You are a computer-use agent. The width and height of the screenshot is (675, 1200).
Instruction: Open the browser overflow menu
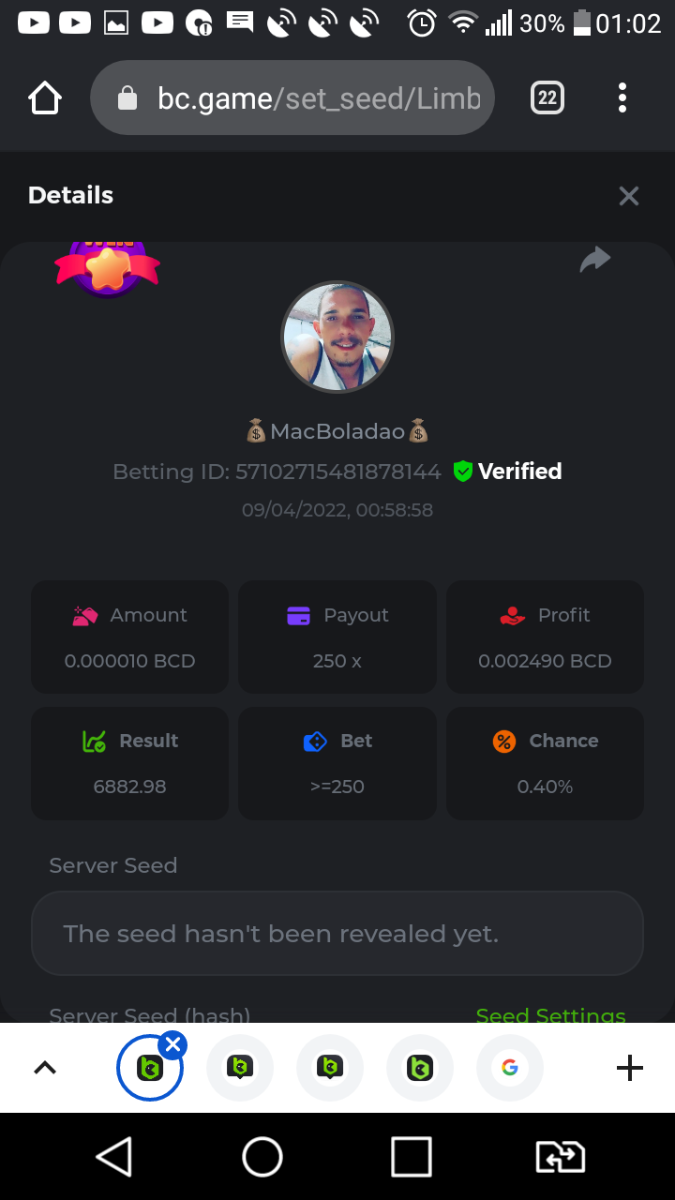coord(622,98)
